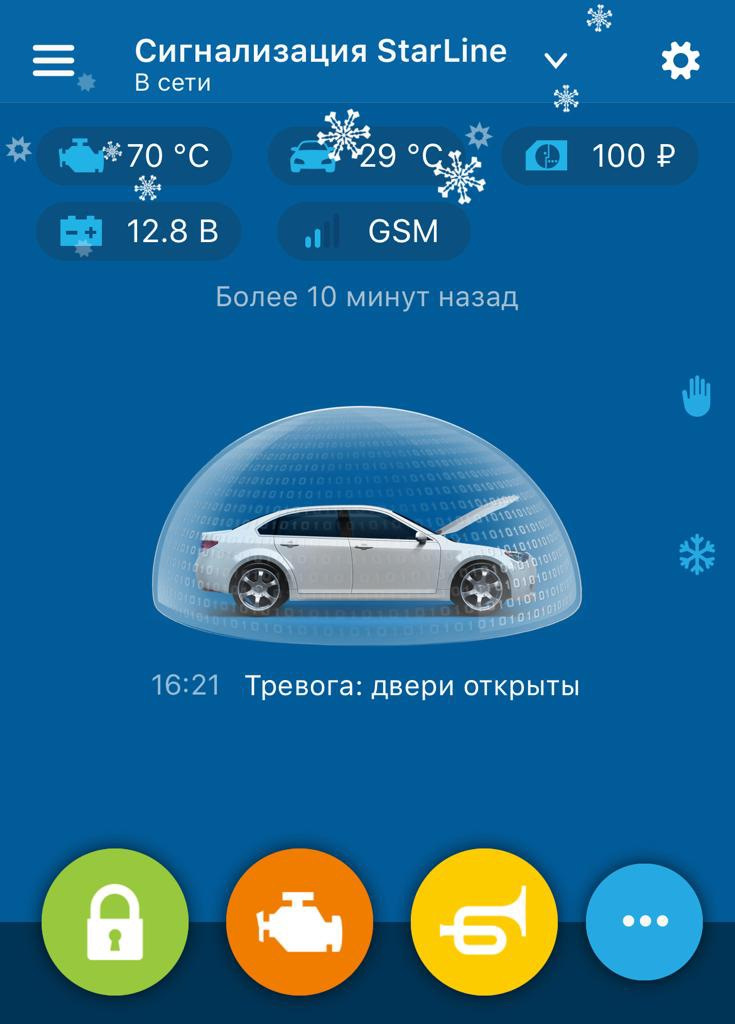The image size is (735, 1024).
Task: Tap the blue snowflake icon on the right edge
Action: (696, 553)
